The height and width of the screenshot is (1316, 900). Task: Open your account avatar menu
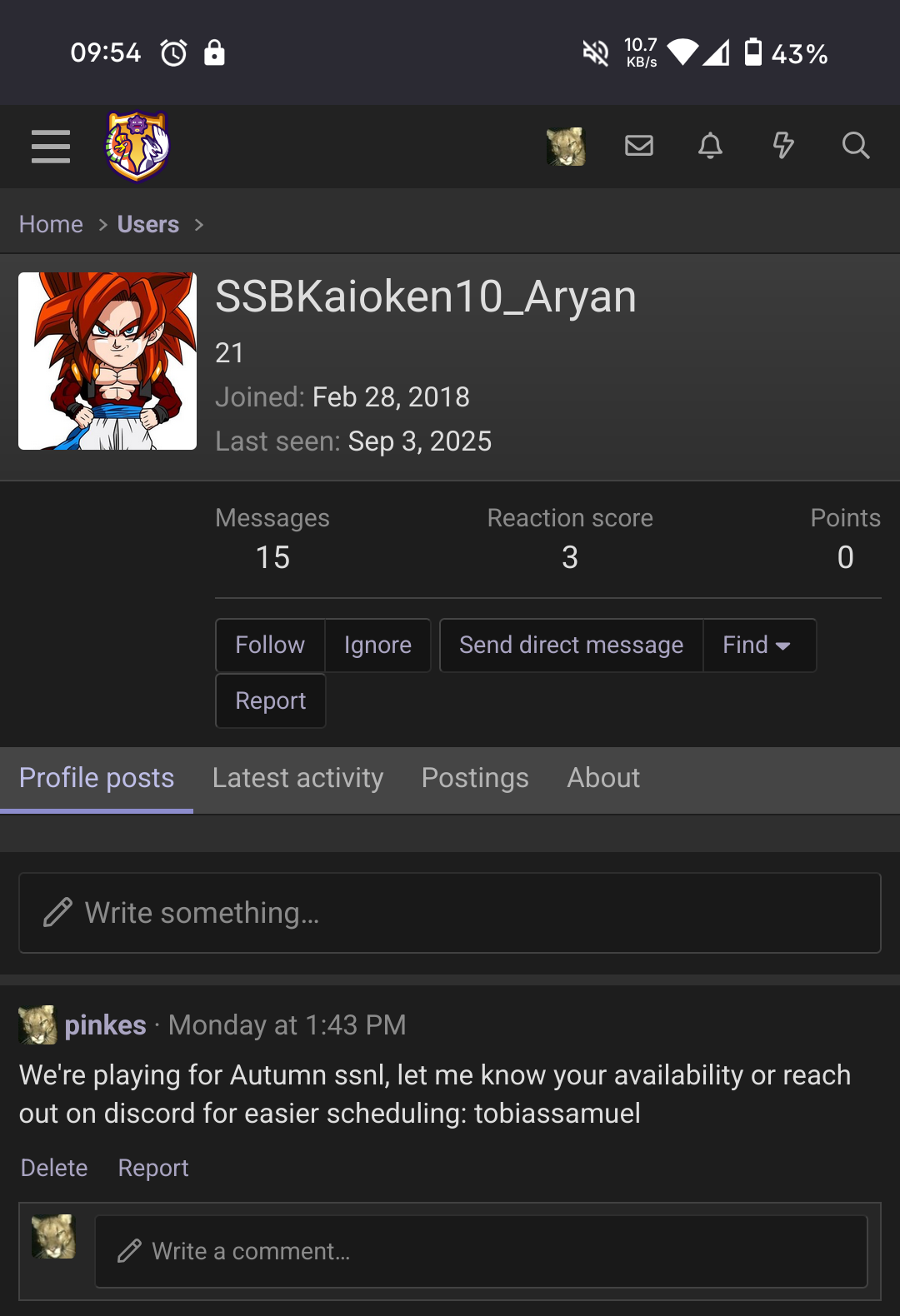566,147
